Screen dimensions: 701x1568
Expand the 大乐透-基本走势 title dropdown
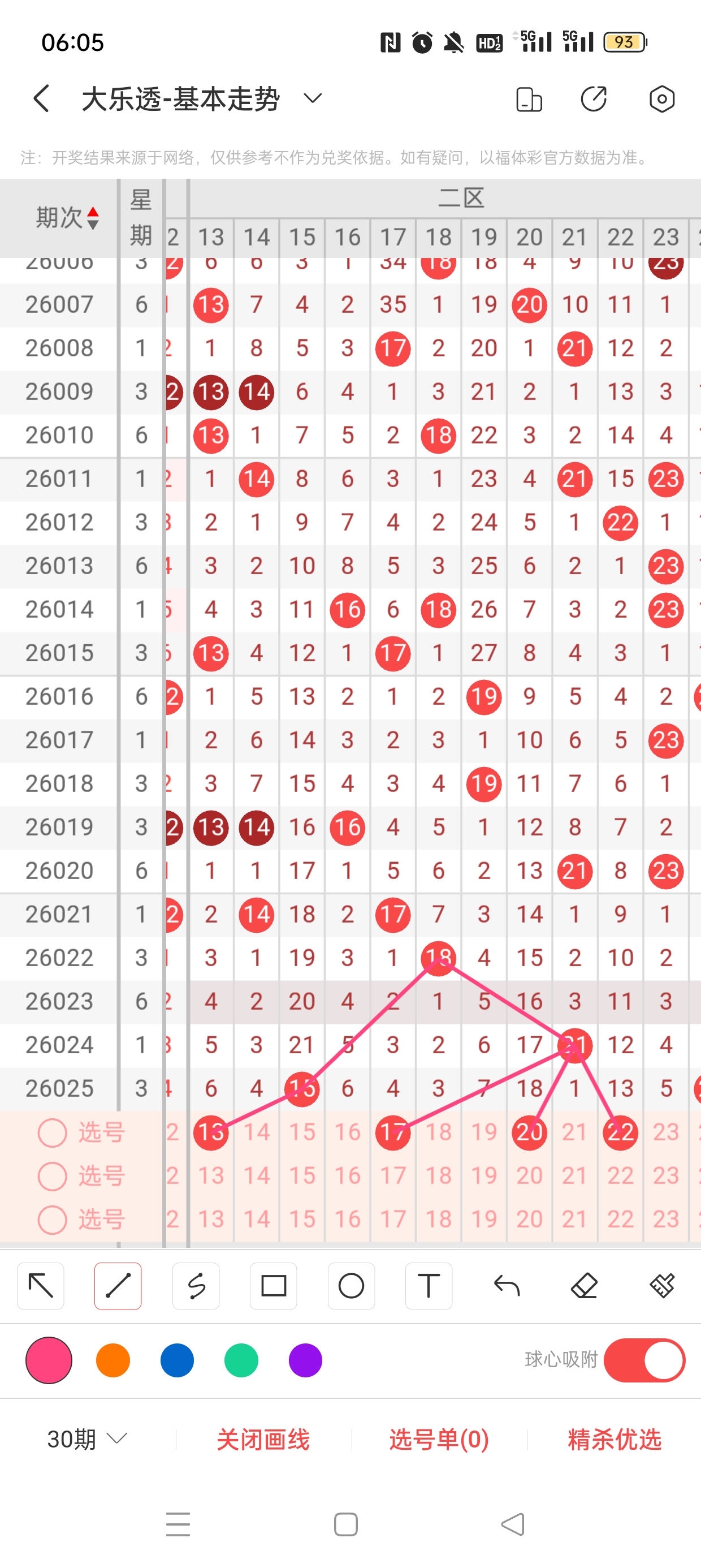(x=312, y=98)
